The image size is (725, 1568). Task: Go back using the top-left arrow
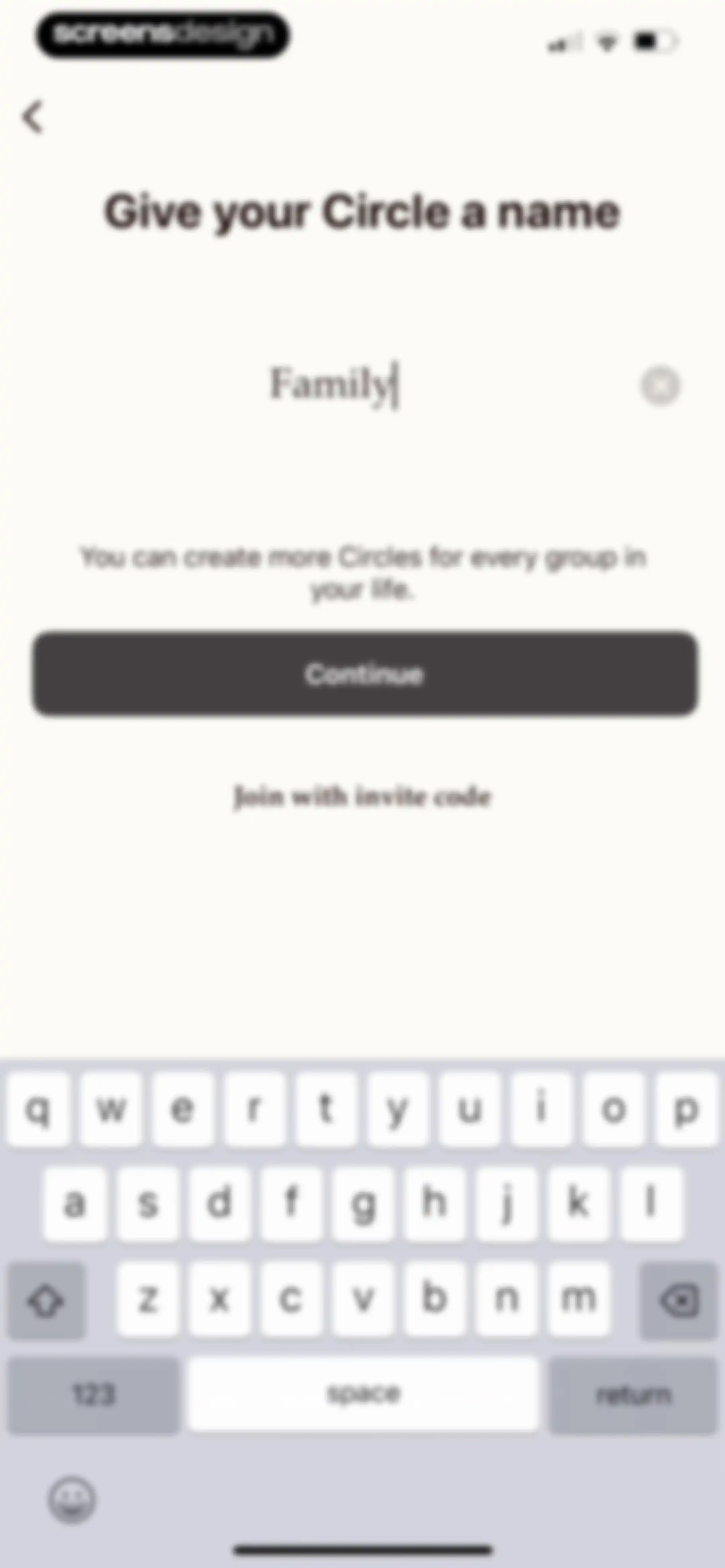click(34, 116)
